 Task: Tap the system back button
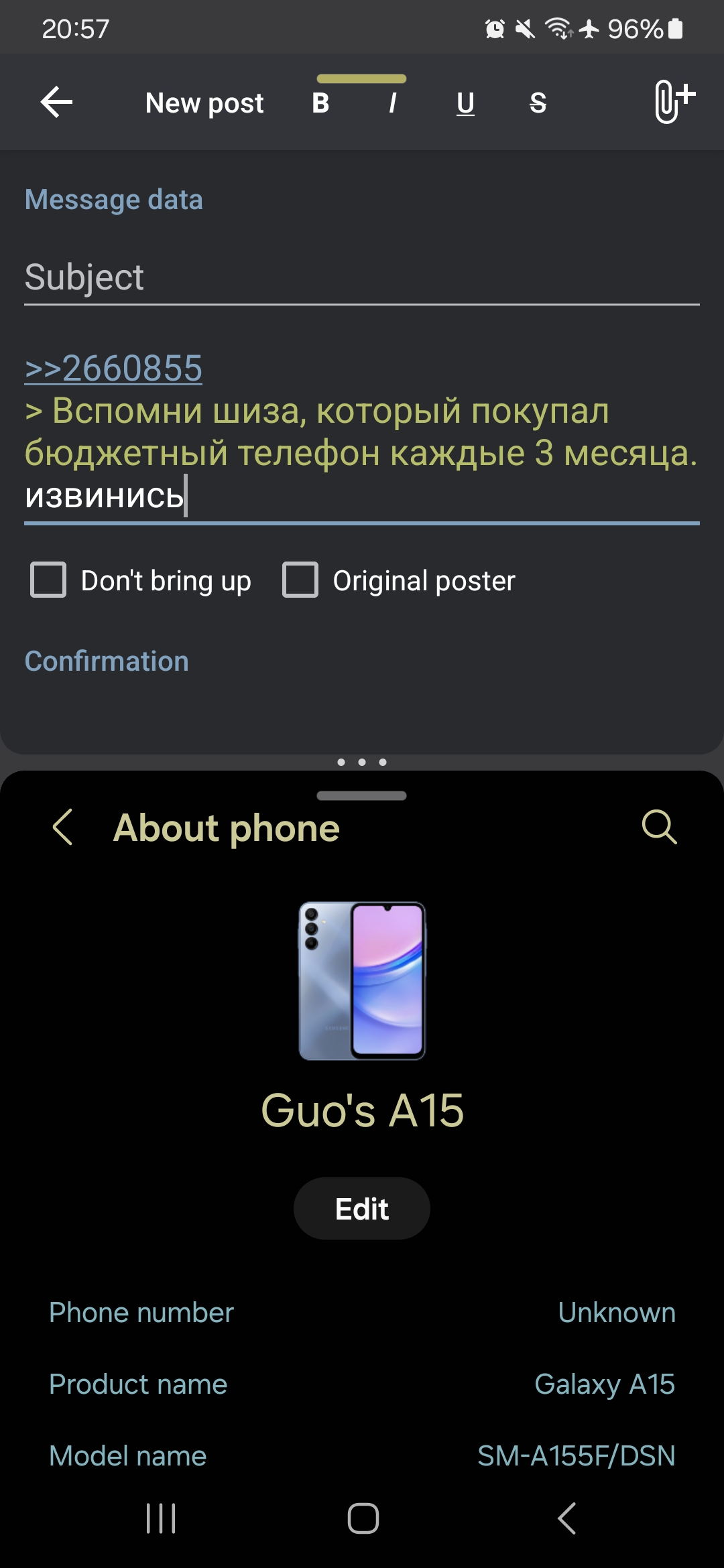pyautogui.click(x=567, y=1518)
